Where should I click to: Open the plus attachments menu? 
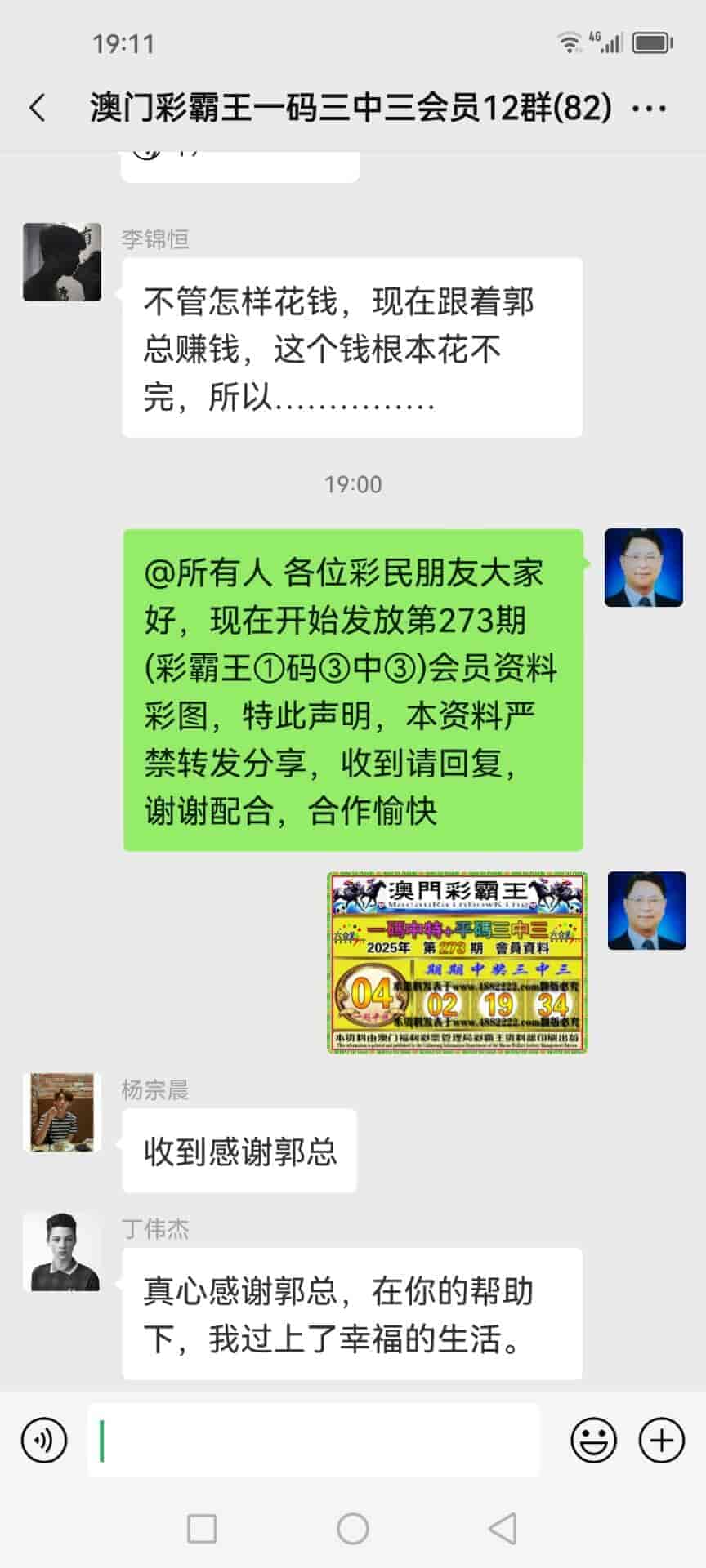[661, 1440]
